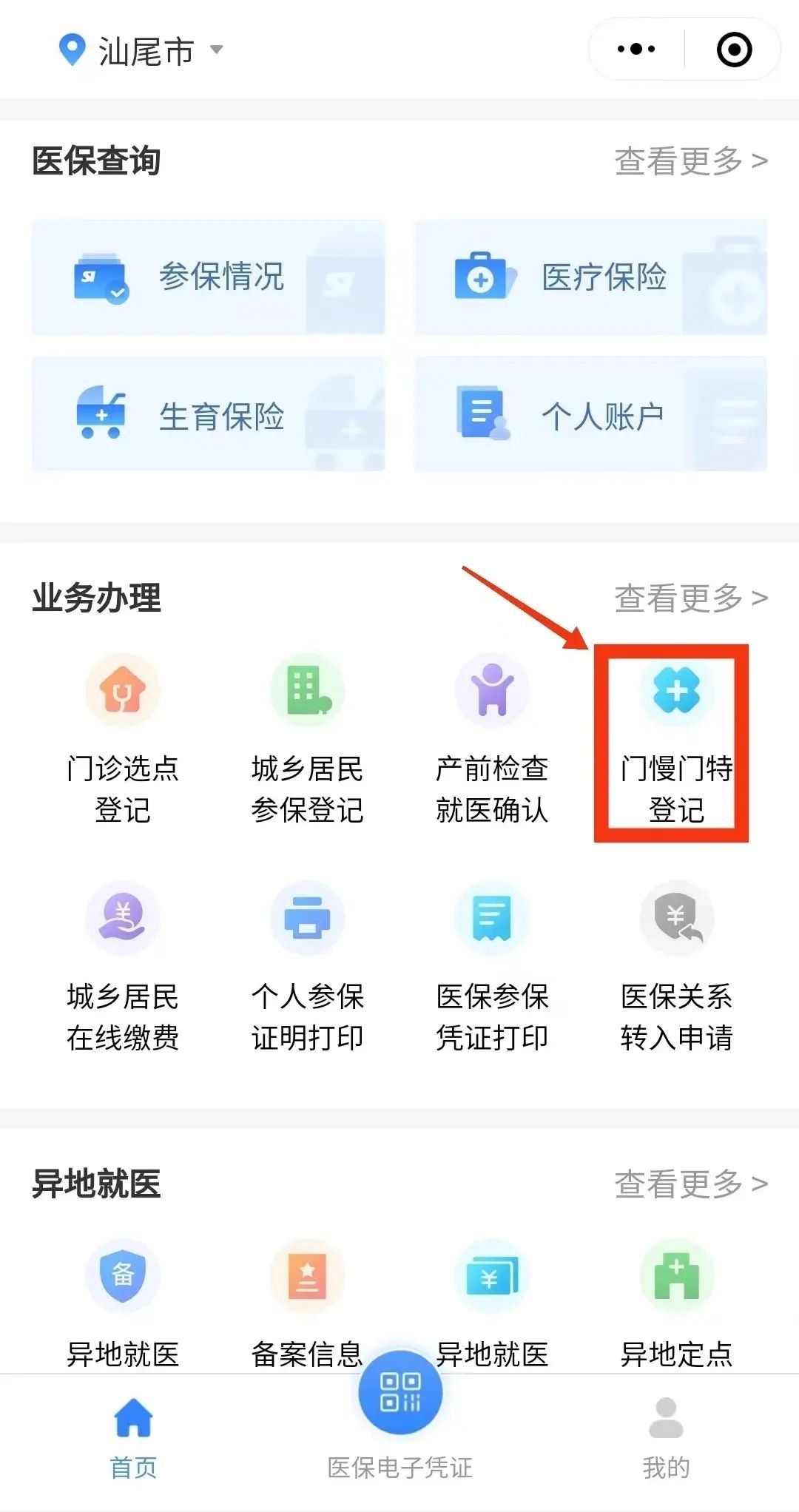Open 医保参保凭证打印 voucher printing
The image size is (799, 1512).
[492, 969]
